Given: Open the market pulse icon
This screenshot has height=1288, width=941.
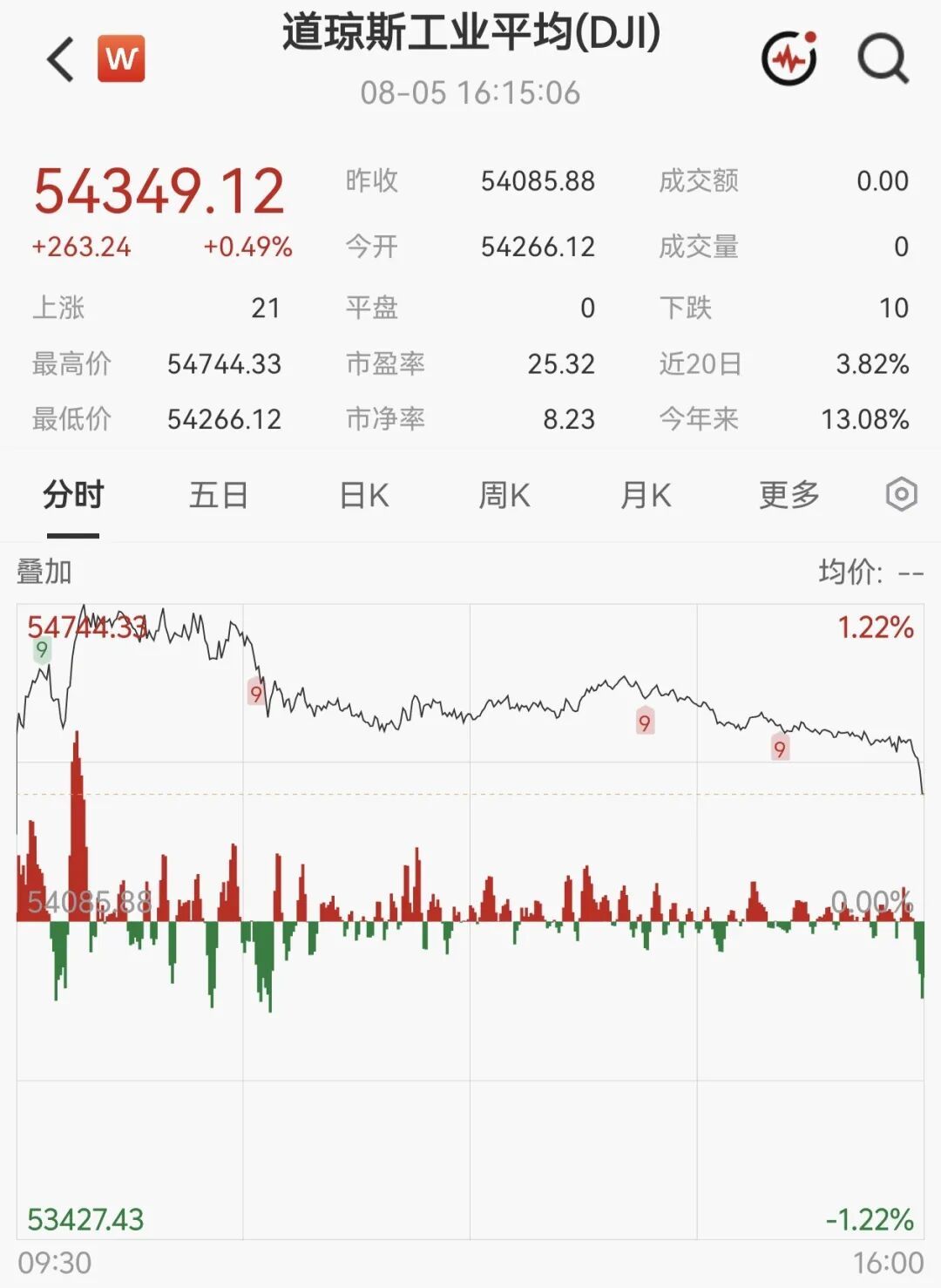Looking at the screenshot, I should (x=789, y=58).
